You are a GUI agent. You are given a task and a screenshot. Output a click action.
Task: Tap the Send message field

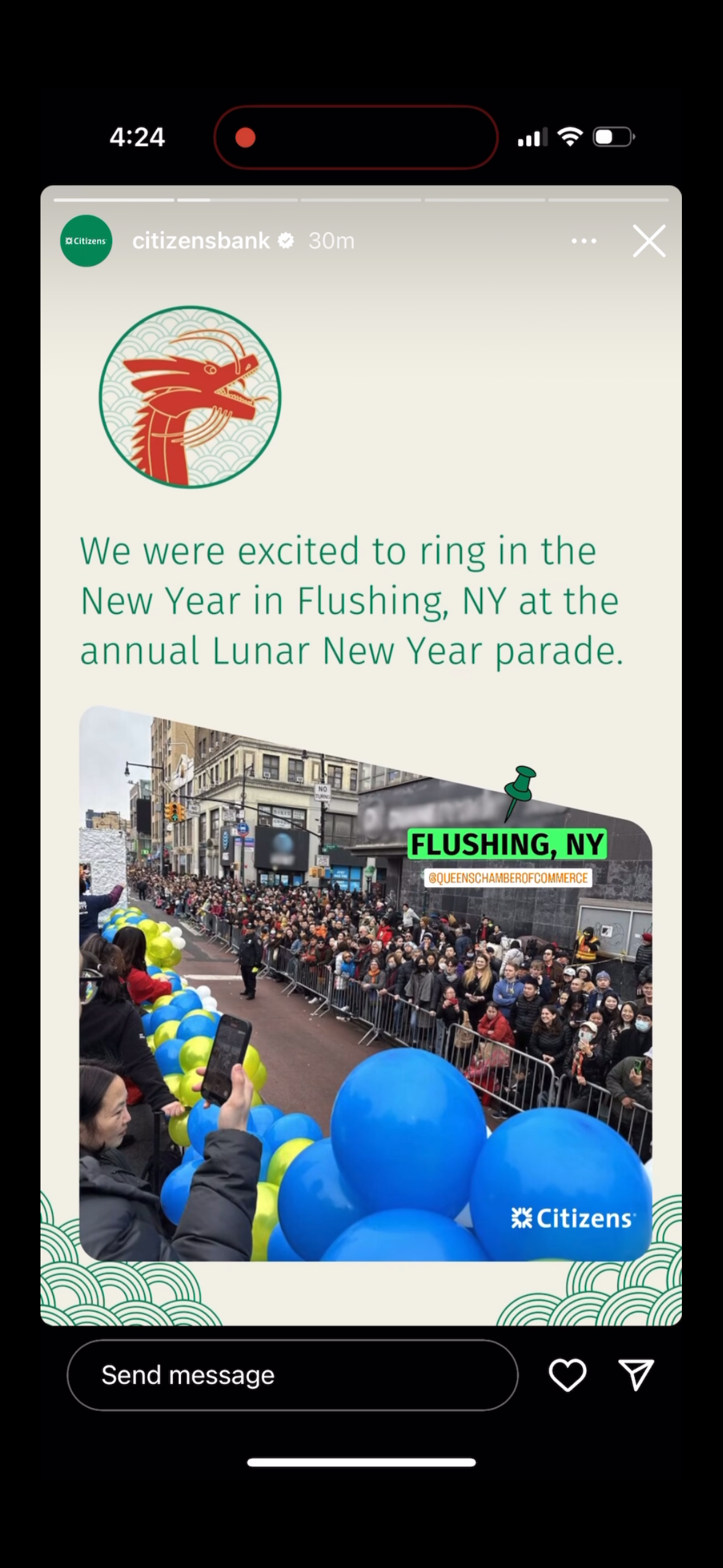[293, 1375]
